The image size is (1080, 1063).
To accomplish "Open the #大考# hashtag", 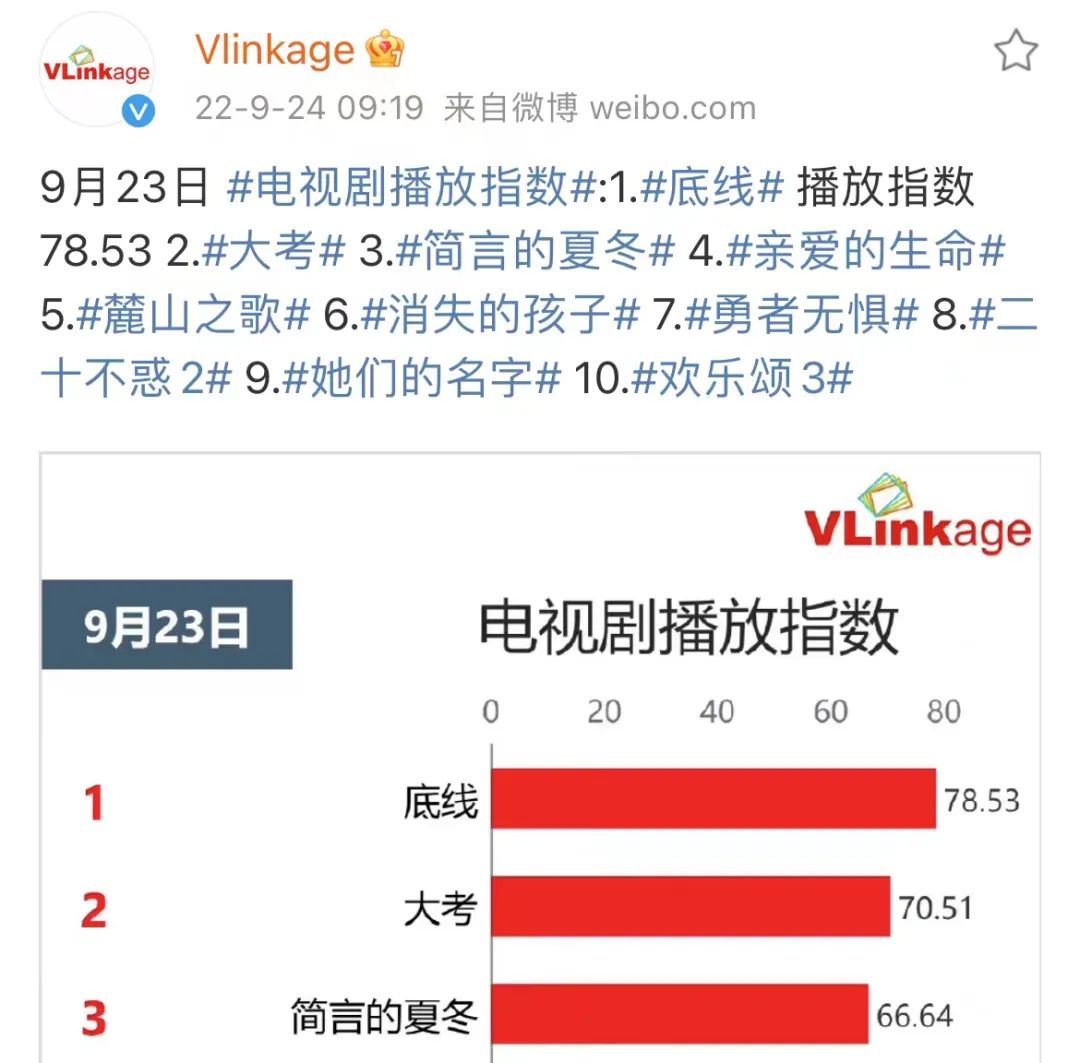I will click(x=274, y=252).
